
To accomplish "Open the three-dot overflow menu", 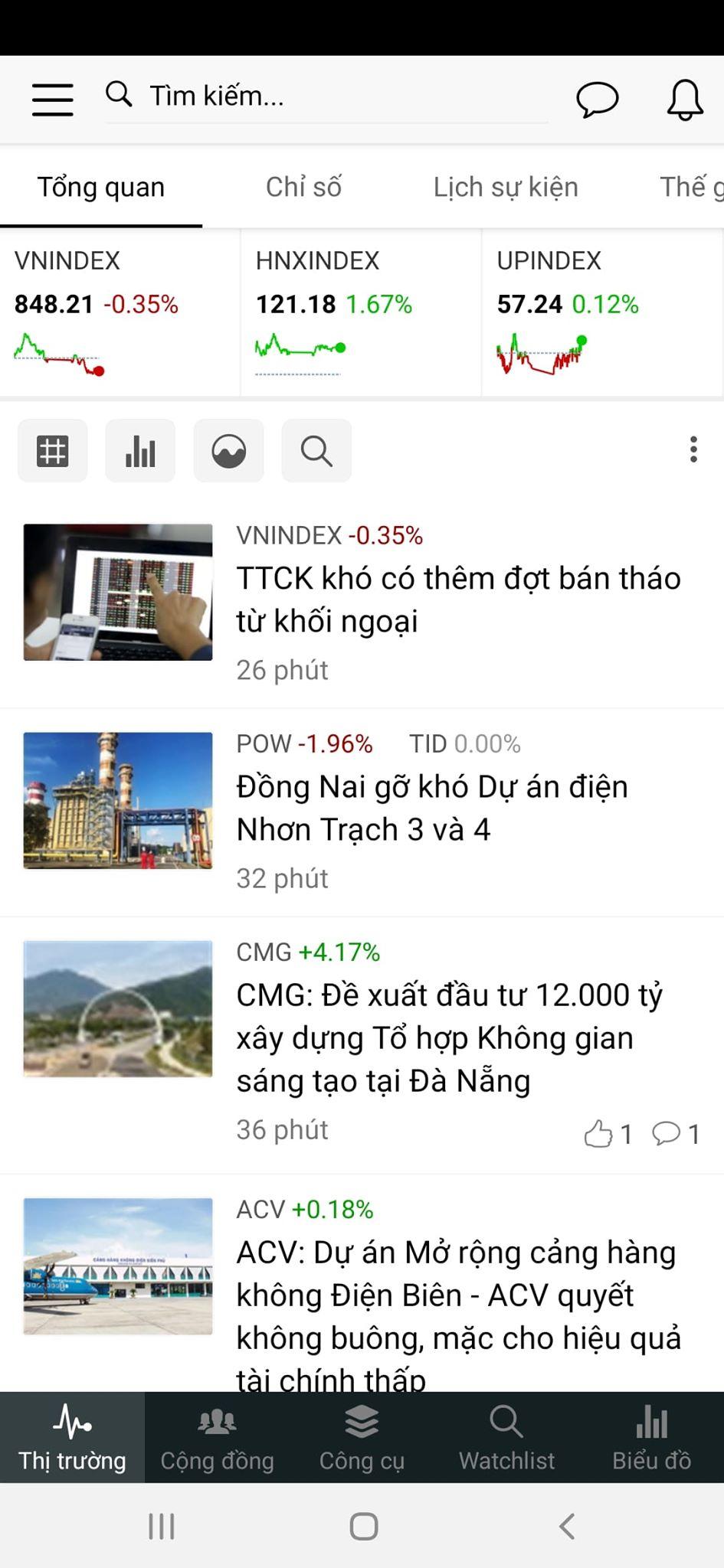I will (x=693, y=450).
